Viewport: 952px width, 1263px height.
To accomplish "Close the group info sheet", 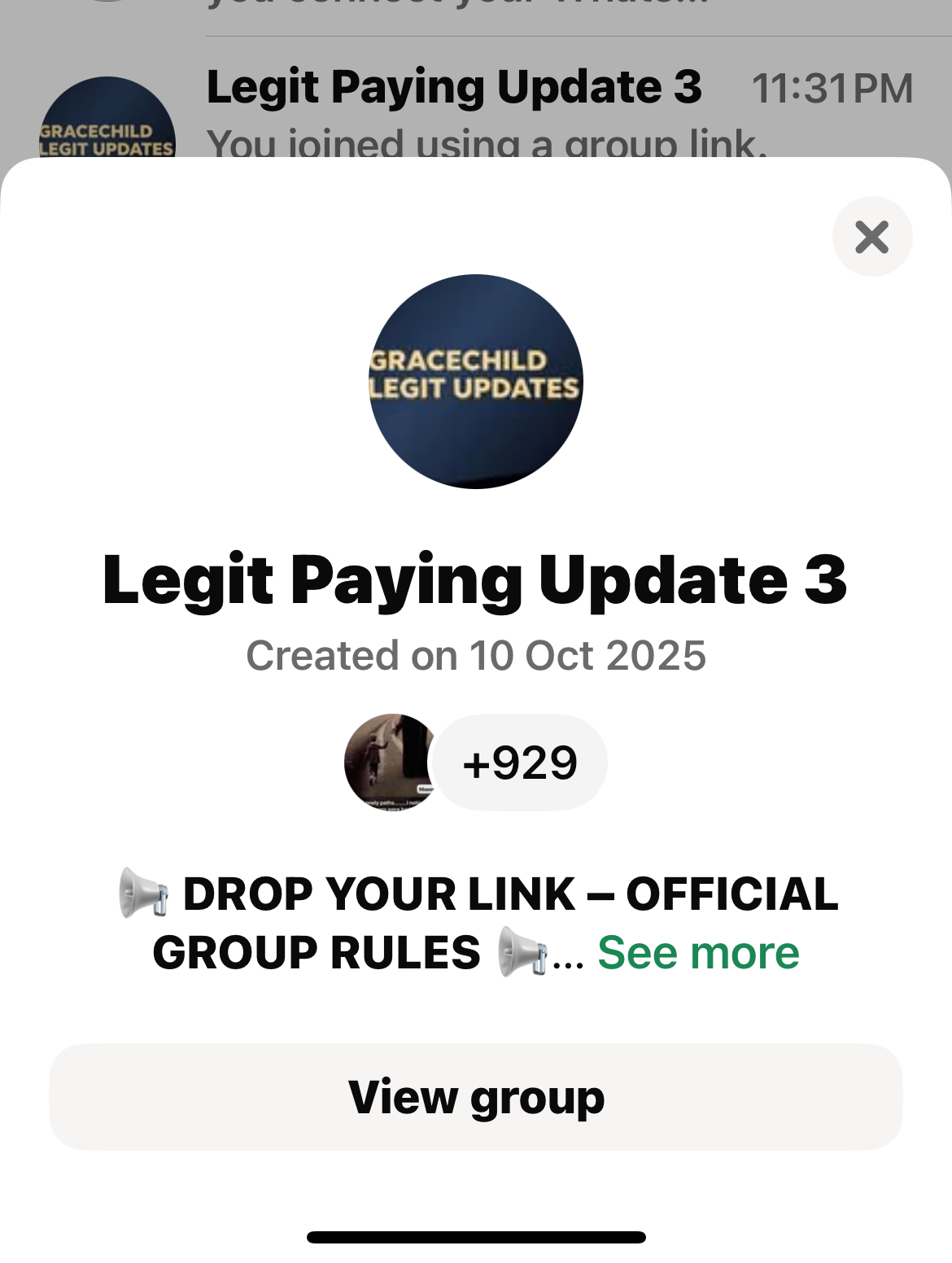I will (871, 237).
